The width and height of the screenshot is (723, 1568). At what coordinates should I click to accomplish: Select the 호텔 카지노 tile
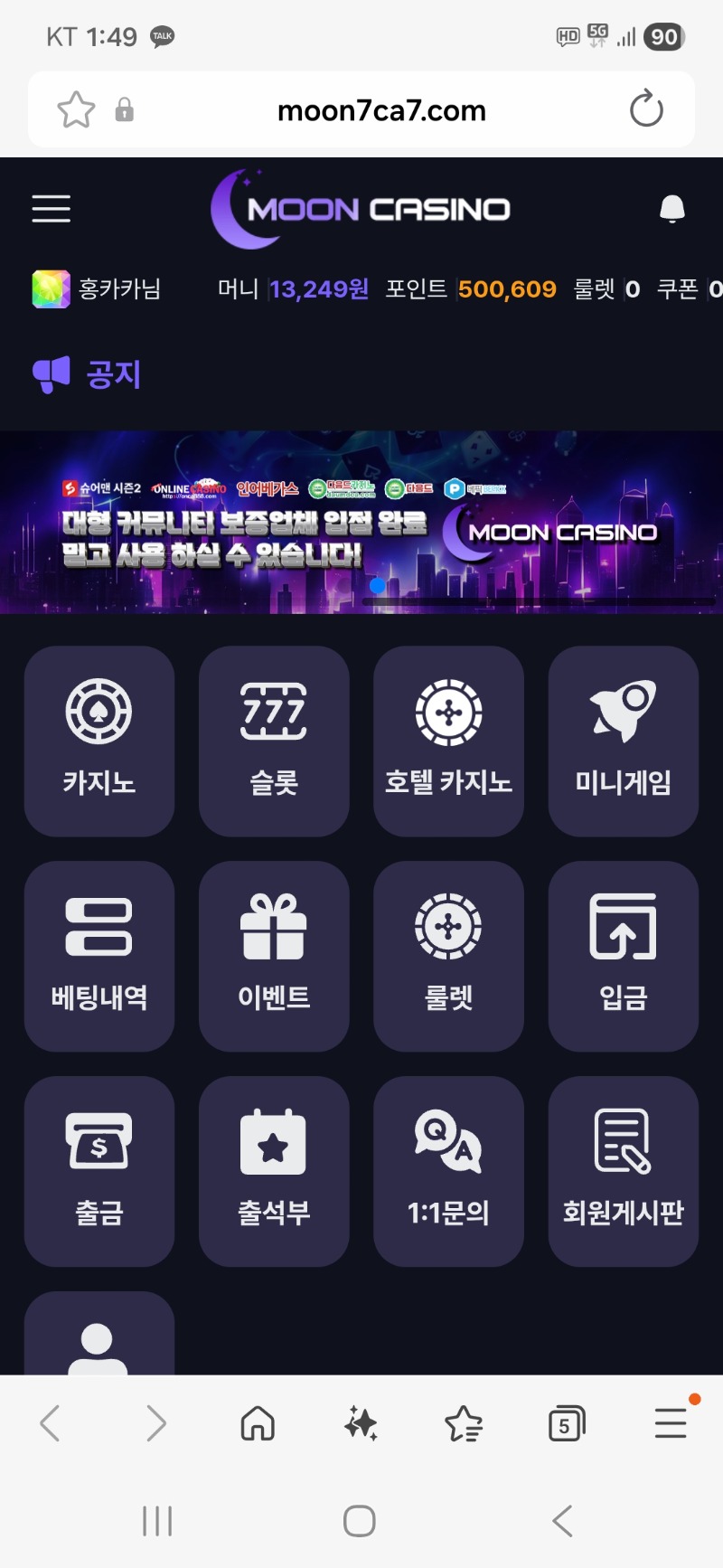pyautogui.click(x=448, y=741)
